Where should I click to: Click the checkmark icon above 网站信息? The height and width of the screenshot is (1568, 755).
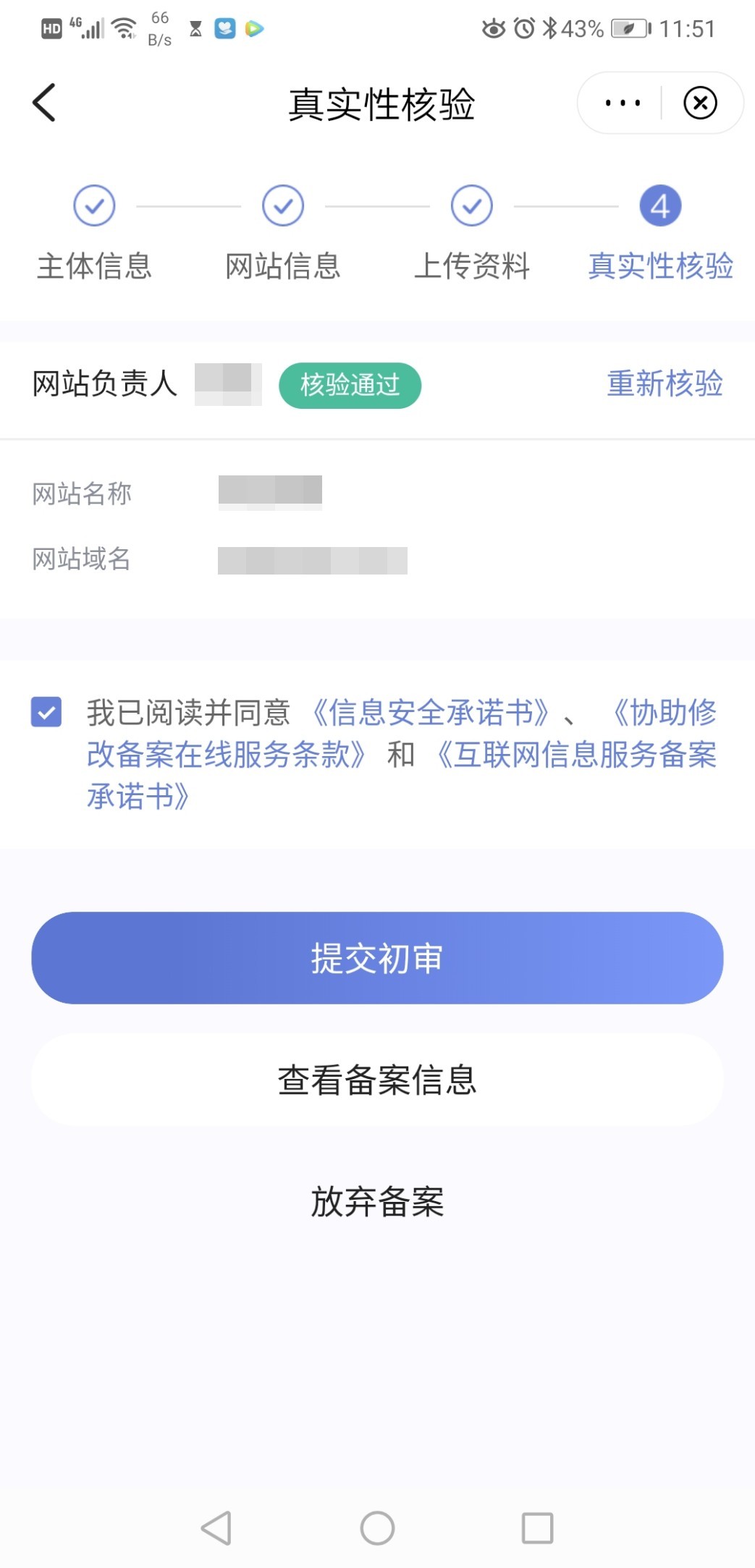pos(282,205)
